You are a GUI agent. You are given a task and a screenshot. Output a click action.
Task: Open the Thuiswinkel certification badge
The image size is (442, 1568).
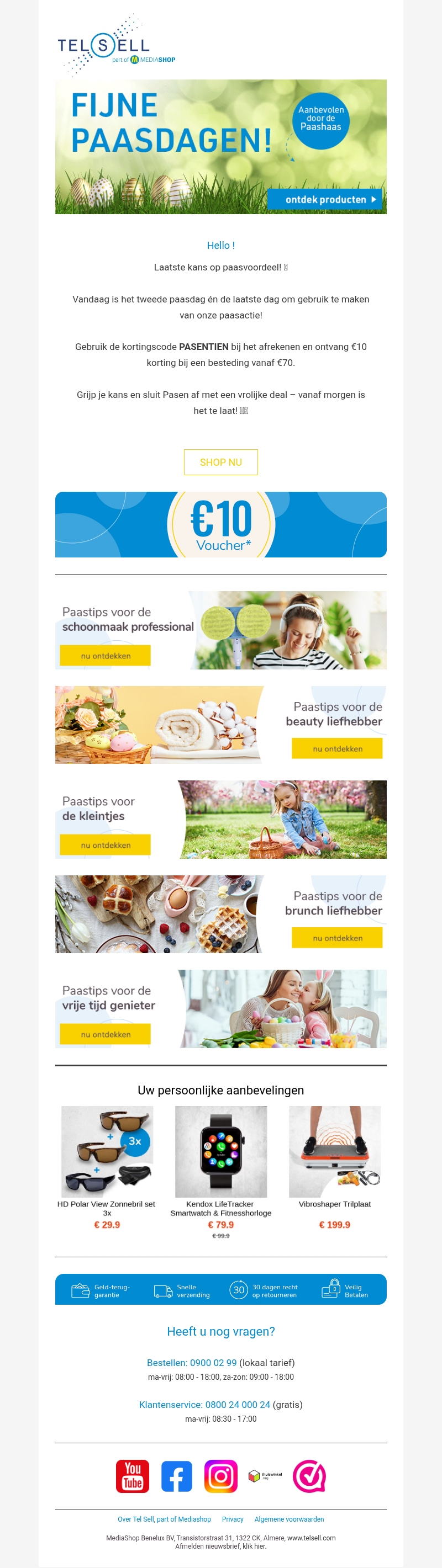(x=265, y=1476)
